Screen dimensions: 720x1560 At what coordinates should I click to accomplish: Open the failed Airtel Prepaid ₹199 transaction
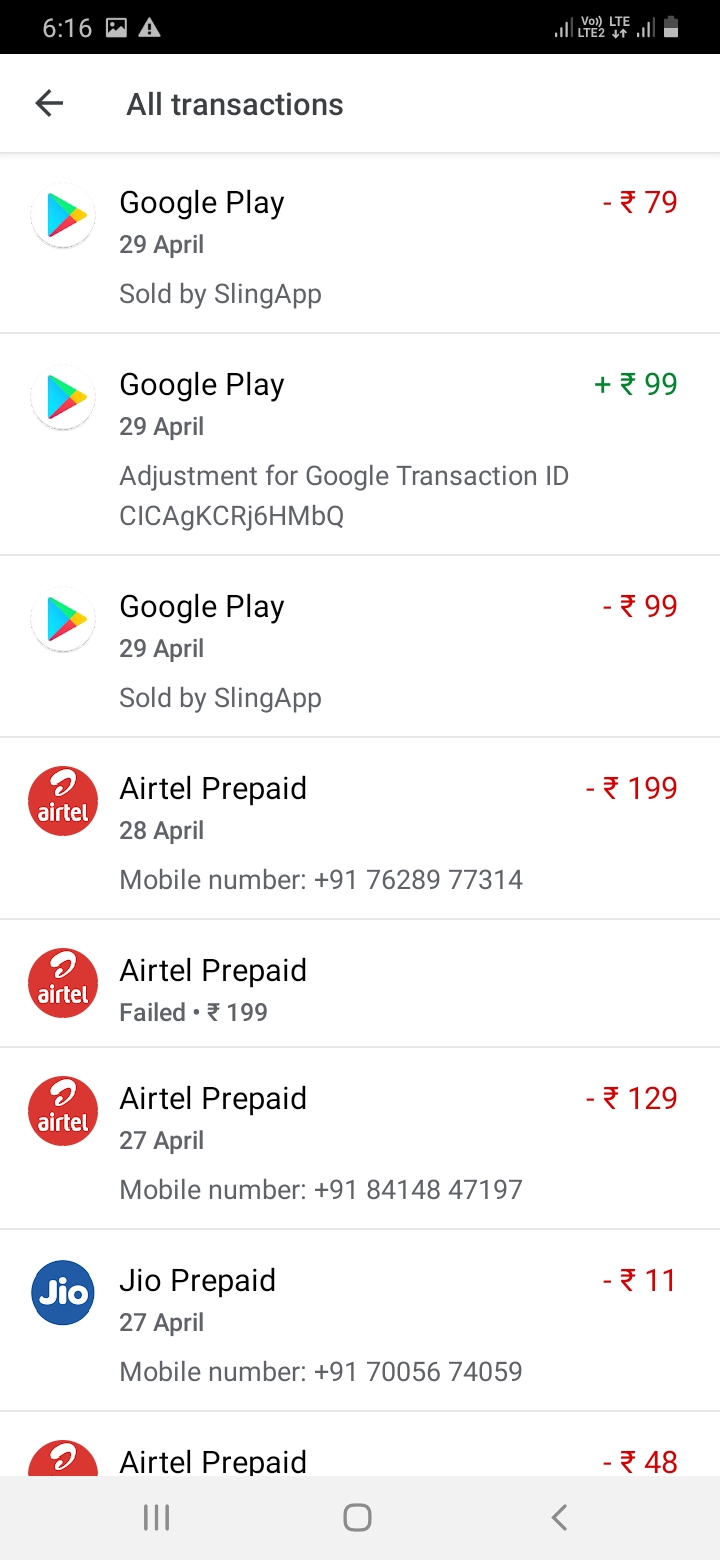click(360, 984)
